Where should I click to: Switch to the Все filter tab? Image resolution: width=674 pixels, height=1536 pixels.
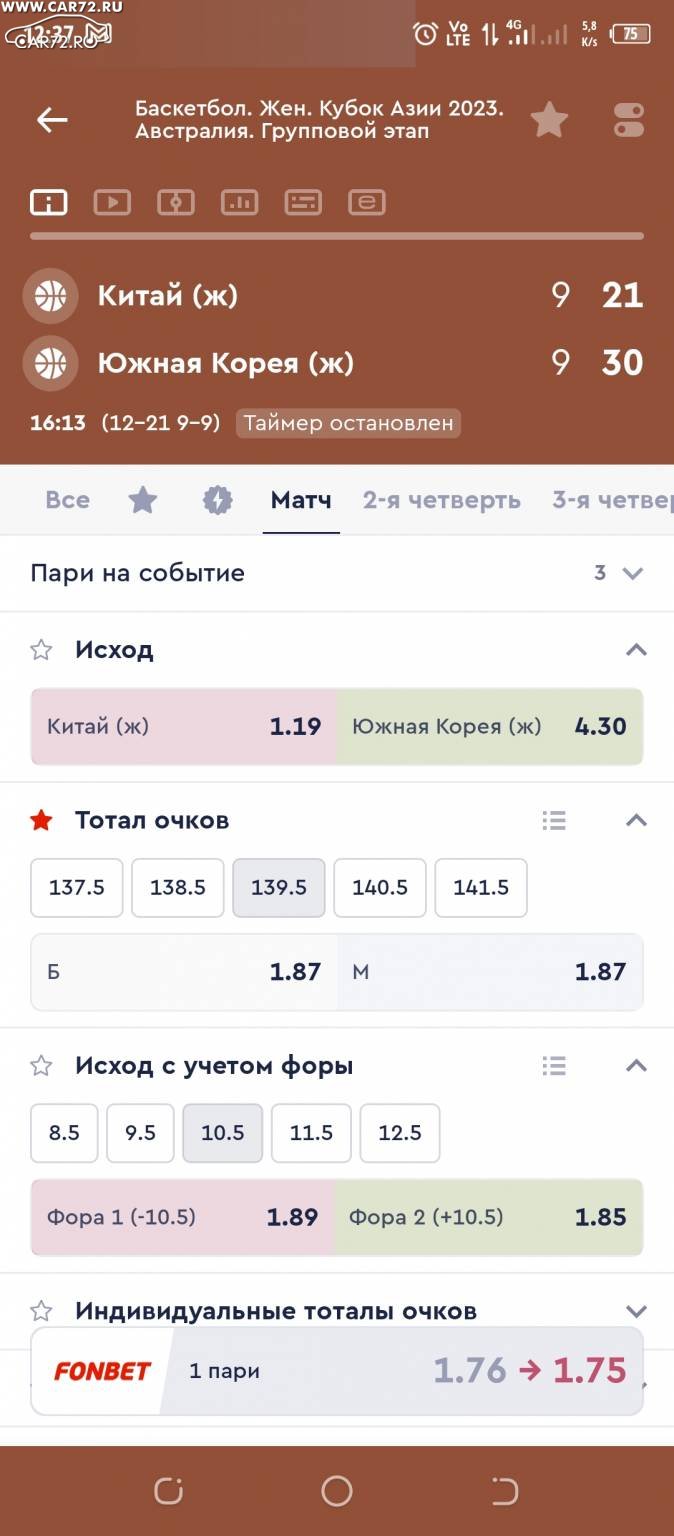pyautogui.click(x=67, y=500)
